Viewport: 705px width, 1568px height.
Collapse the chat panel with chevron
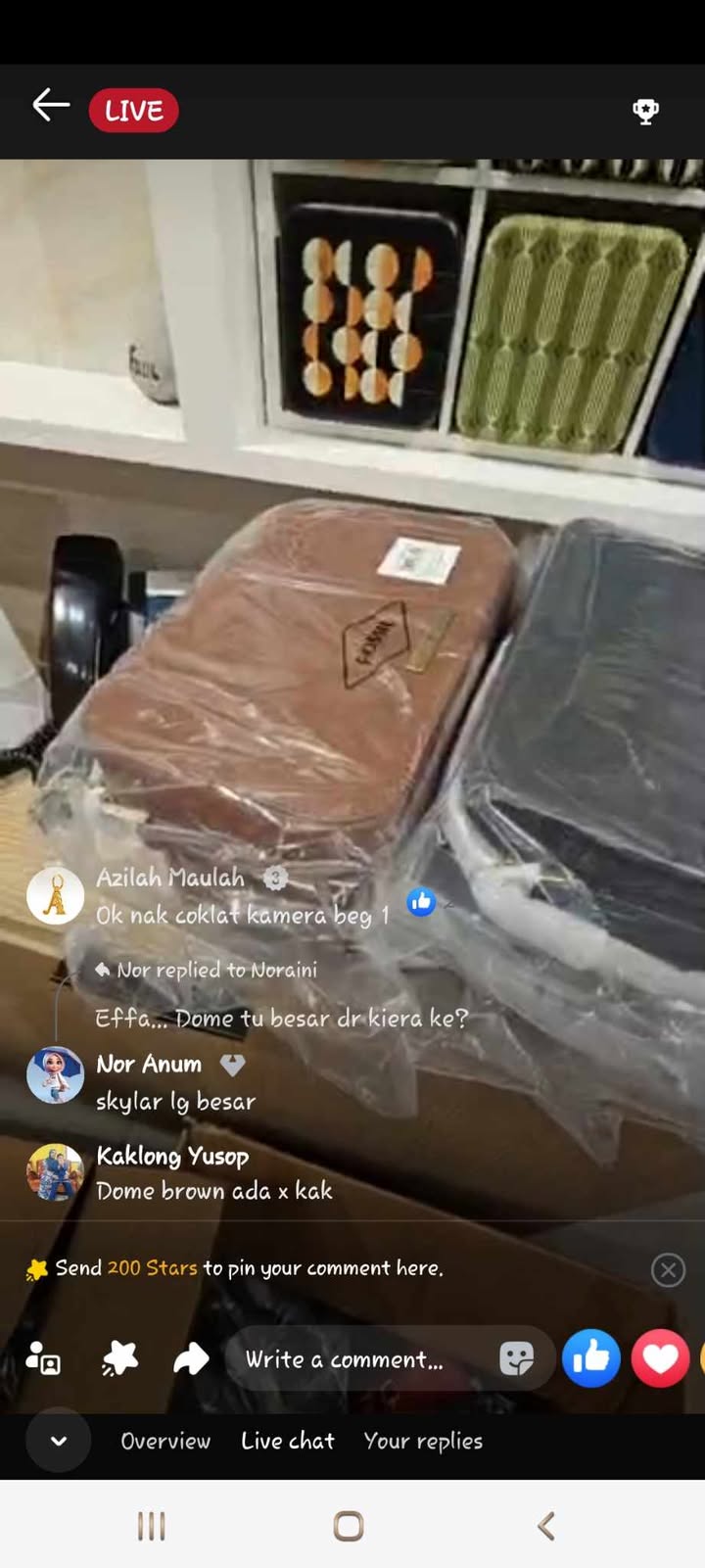[x=59, y=1441]
